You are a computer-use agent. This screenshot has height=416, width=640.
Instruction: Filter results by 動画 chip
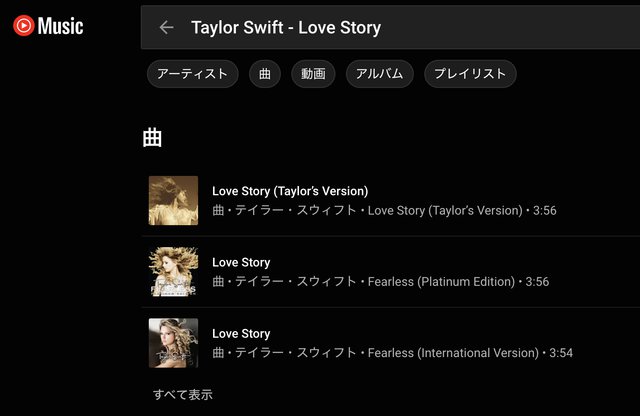[313, 74]
